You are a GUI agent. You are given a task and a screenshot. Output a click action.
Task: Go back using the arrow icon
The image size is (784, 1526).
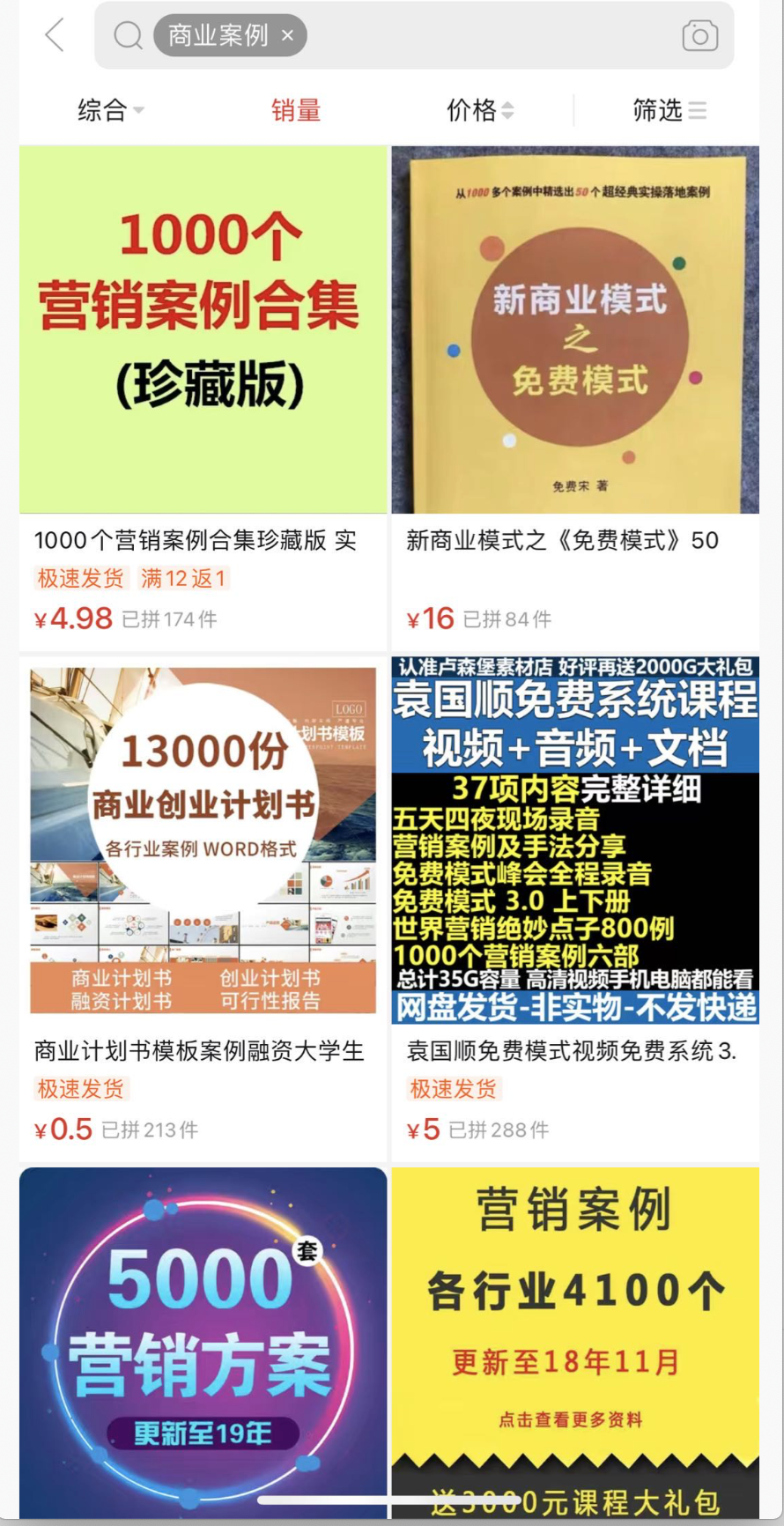[x=55, y=36]
